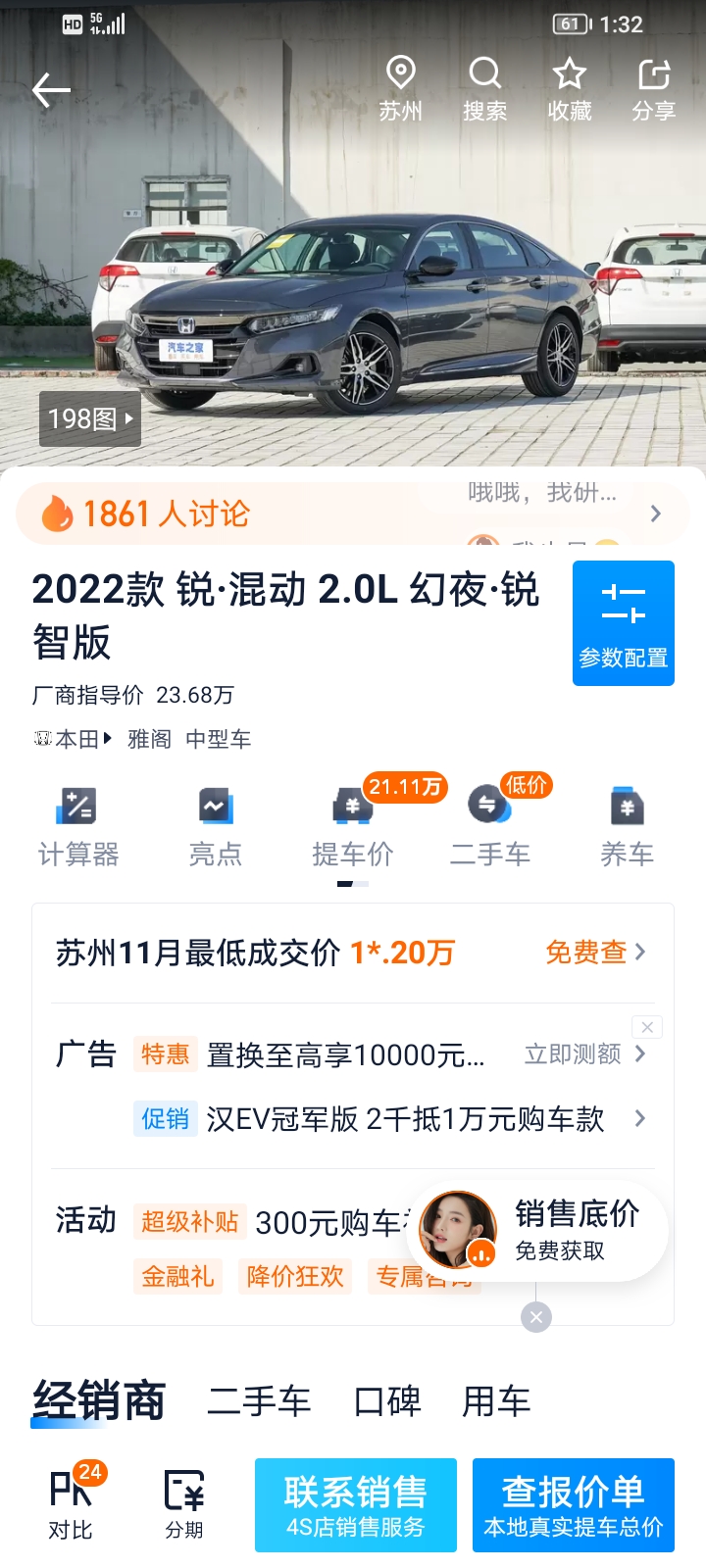
Task: Check 提车价 pickup price
Action: [353, 827]
